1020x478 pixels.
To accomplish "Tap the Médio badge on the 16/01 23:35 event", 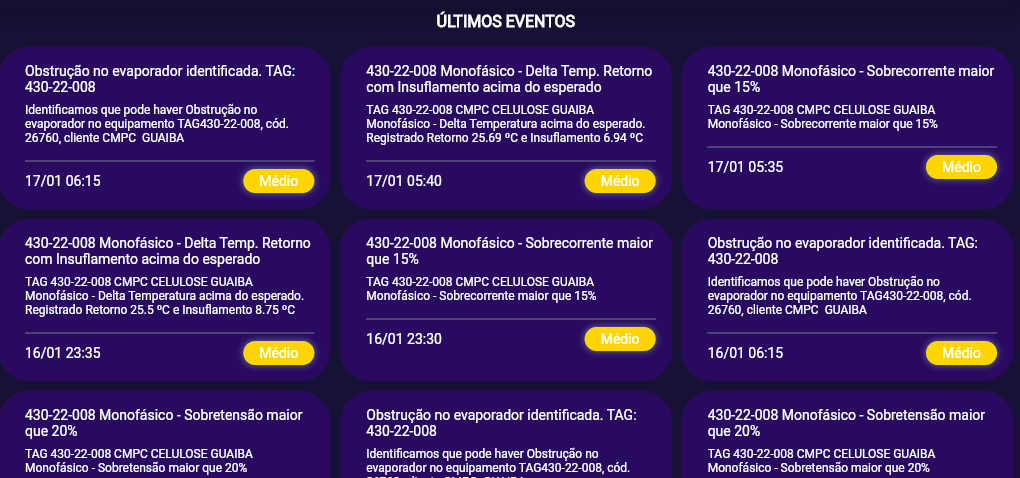I will point(278,353).
